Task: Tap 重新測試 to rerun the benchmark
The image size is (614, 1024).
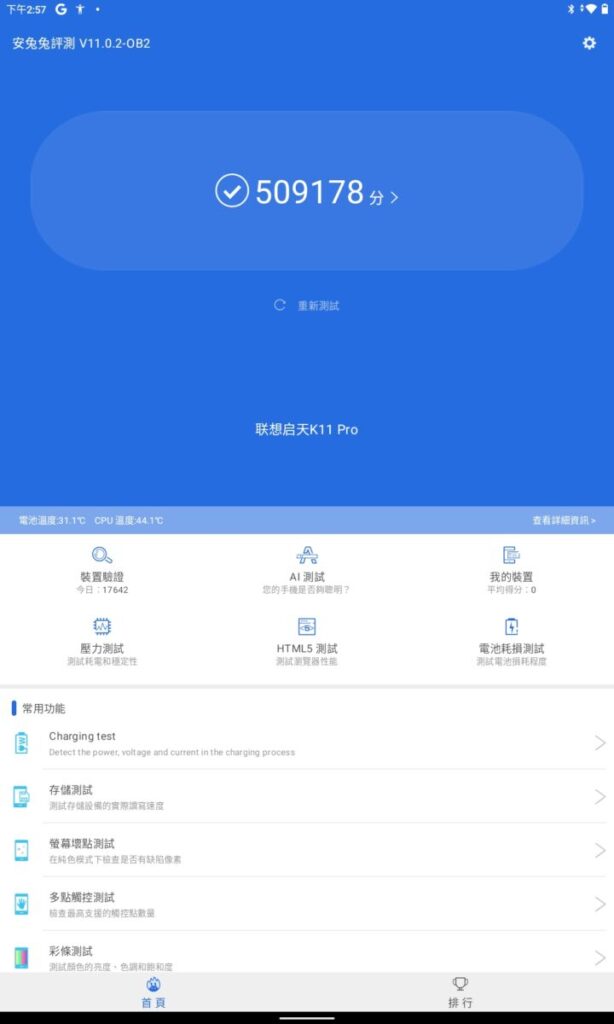Action: click(x=307, y=305)
